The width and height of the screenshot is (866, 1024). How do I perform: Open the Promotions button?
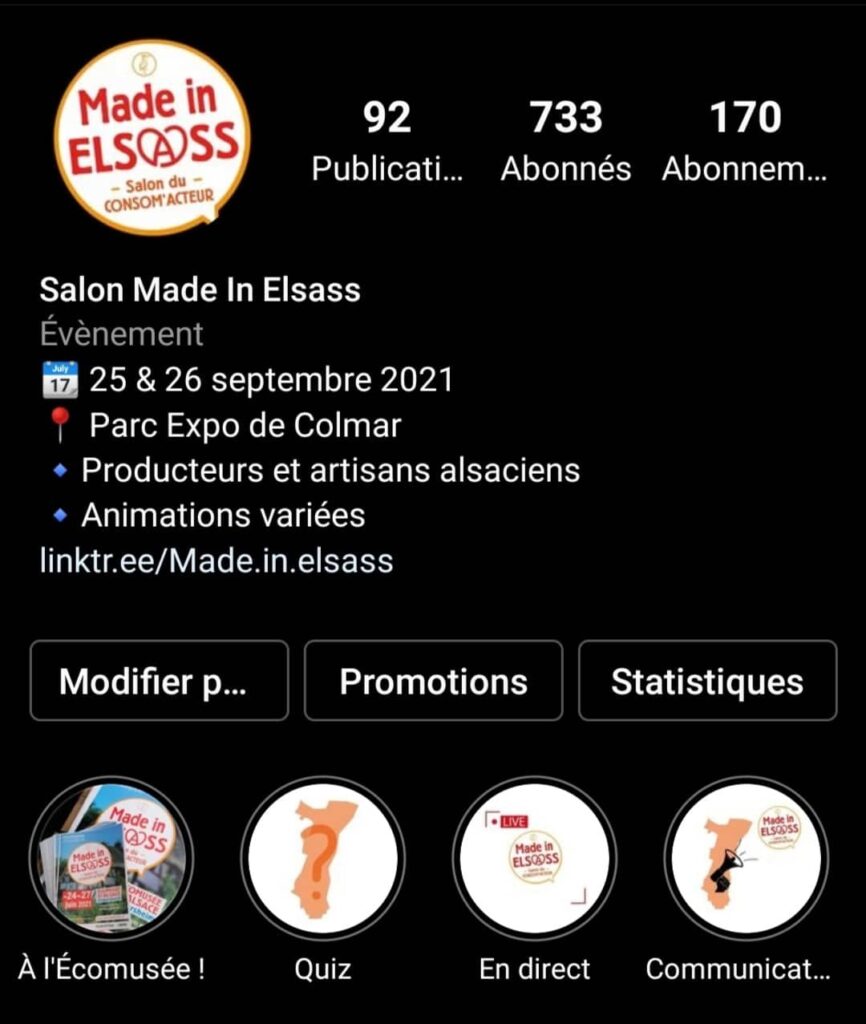point(433,681)
